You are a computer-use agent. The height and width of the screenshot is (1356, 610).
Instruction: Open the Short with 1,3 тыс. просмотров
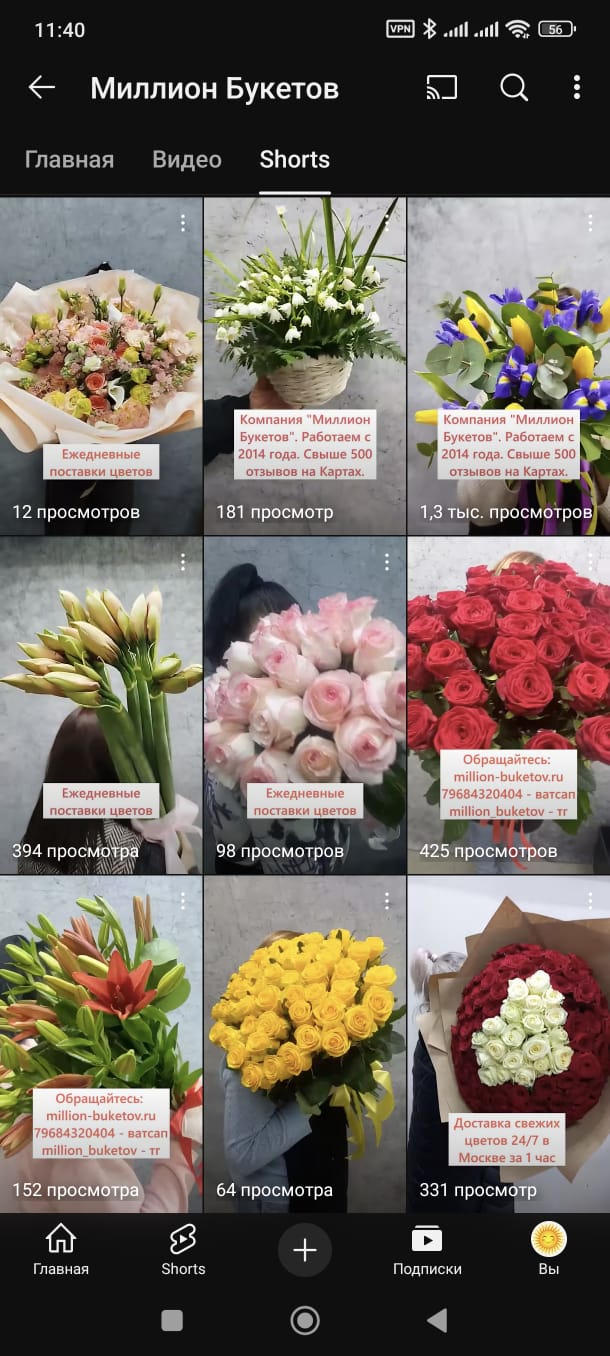[509, 366]
